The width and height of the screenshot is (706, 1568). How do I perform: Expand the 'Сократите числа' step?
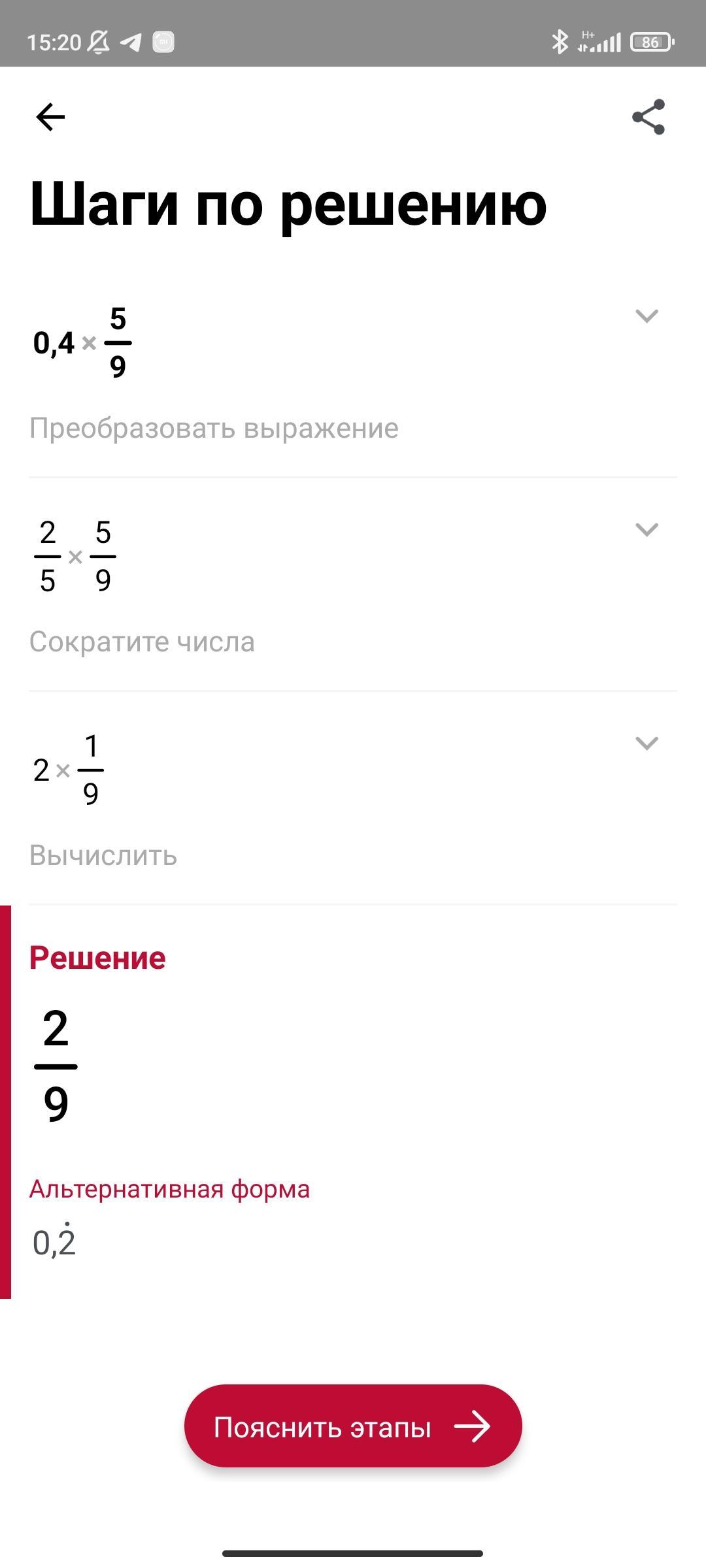[647, 530]
